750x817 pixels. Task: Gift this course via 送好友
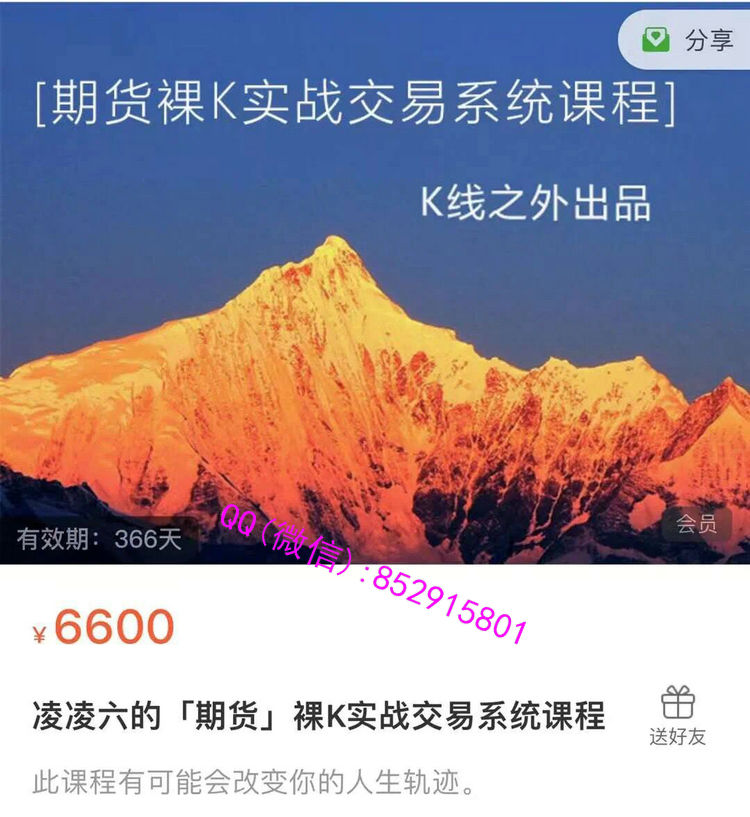(677, 715)
